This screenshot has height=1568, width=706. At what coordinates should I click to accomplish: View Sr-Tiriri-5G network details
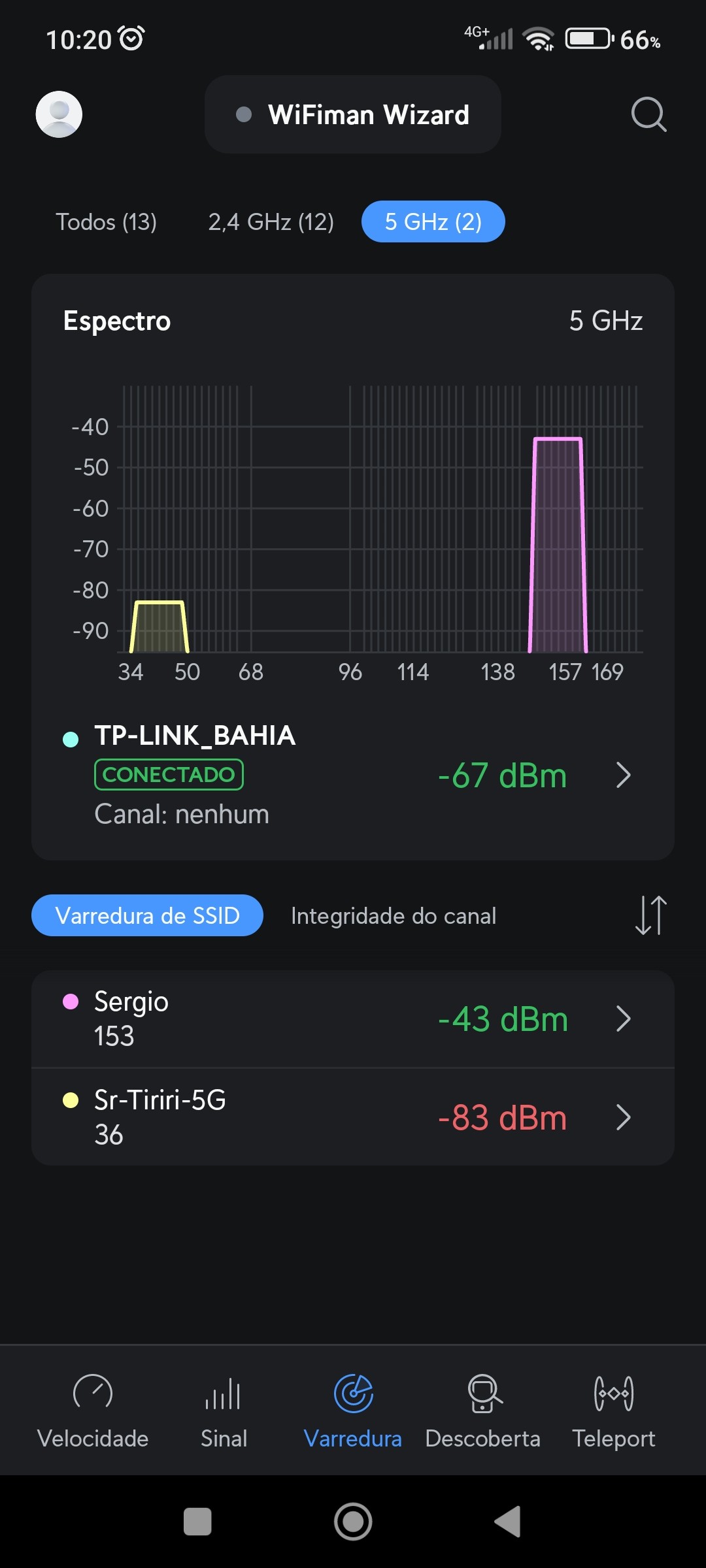[353, 1117]
